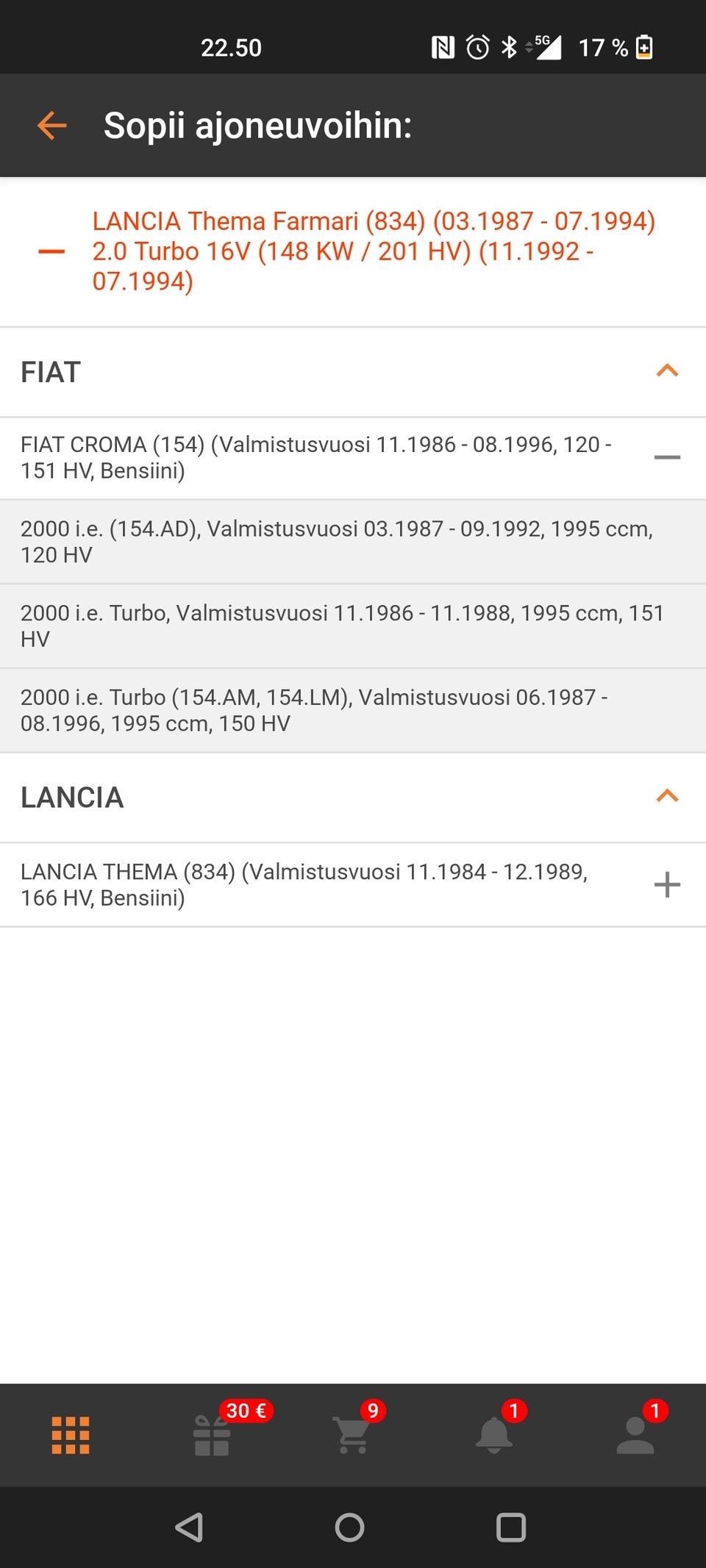Go back using the orange arrow
This screenshot has width=706, height=1568.
52,126
